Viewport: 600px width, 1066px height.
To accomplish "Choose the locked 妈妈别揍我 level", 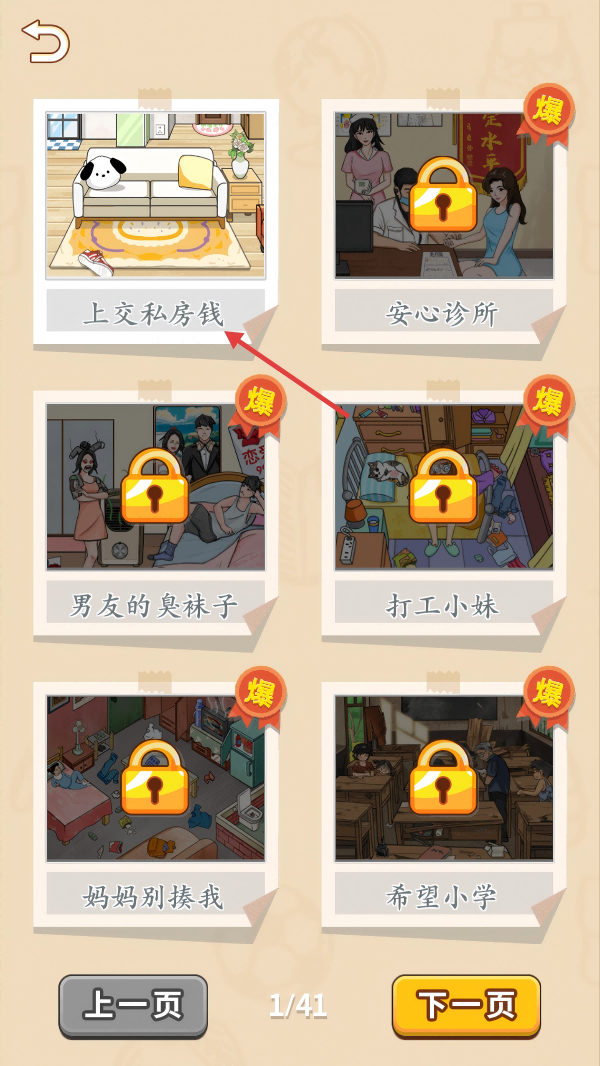I will pyautogui.click(x=156, y=805).
